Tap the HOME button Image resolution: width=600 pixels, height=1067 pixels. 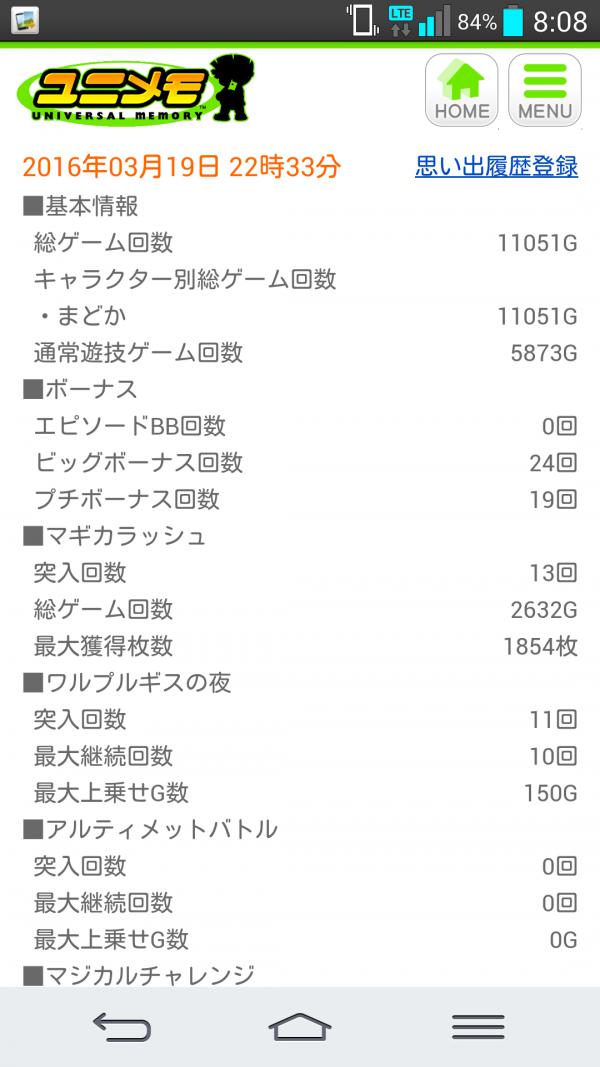tap(461, 90)
